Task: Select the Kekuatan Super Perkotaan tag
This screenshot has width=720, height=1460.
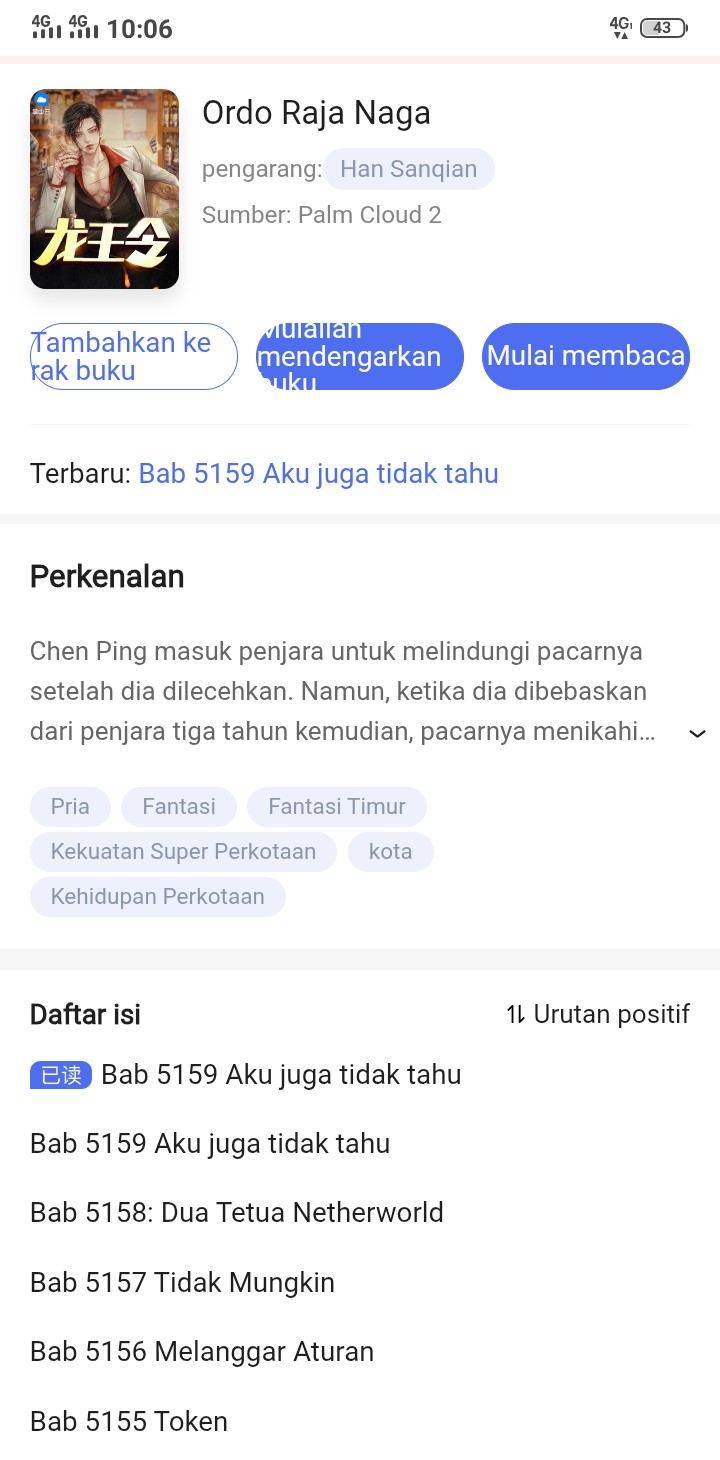Action: pyautogui.click(x=183, y=852)
